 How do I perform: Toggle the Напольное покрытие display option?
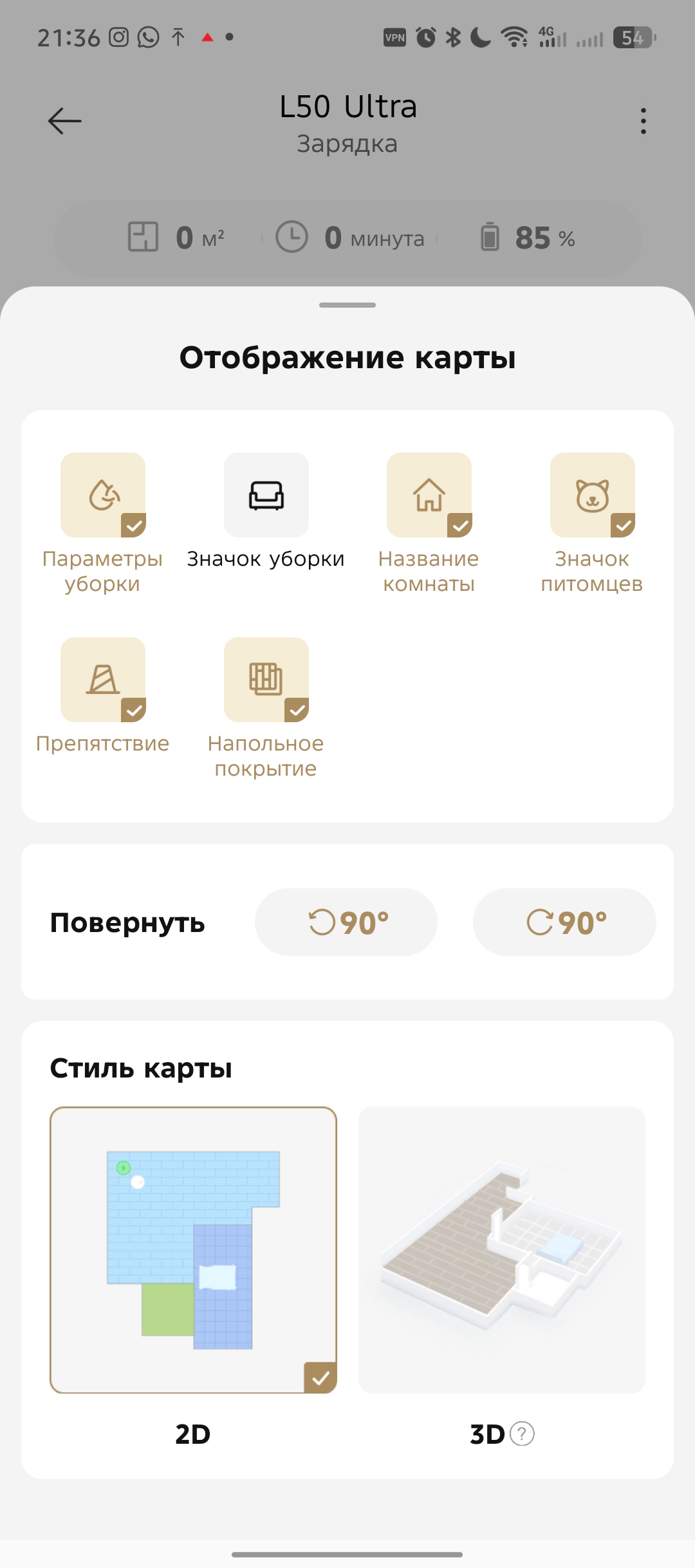pyautogui.click(x=266, y=680)
